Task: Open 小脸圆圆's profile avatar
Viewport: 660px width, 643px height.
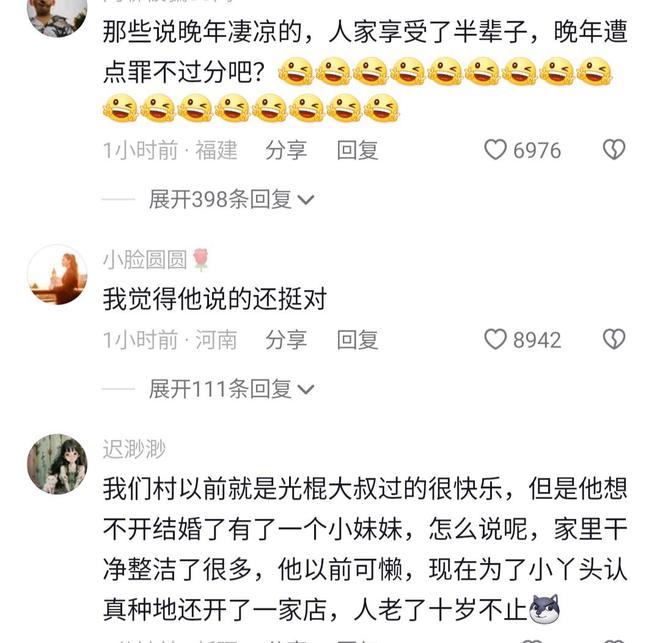Action: pos(57,275)
